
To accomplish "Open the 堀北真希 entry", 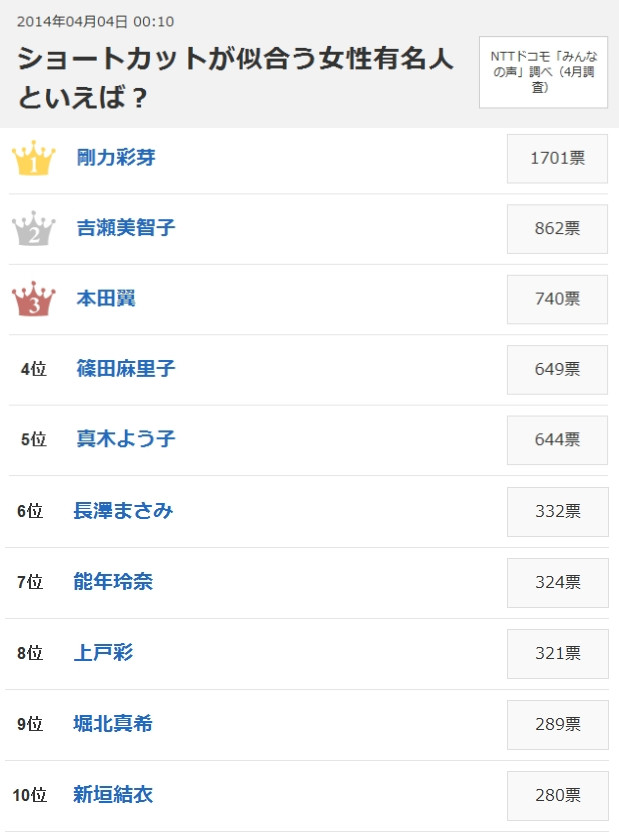I will [113, 724].
